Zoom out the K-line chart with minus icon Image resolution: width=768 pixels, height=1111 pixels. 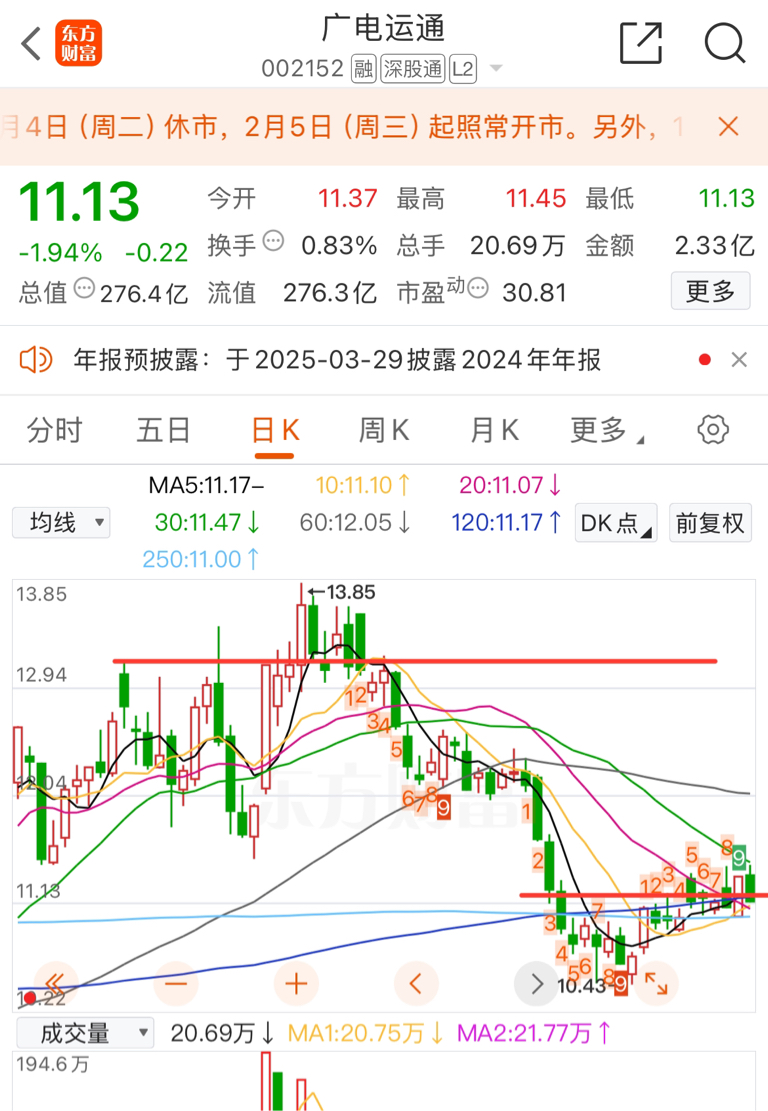176,984
